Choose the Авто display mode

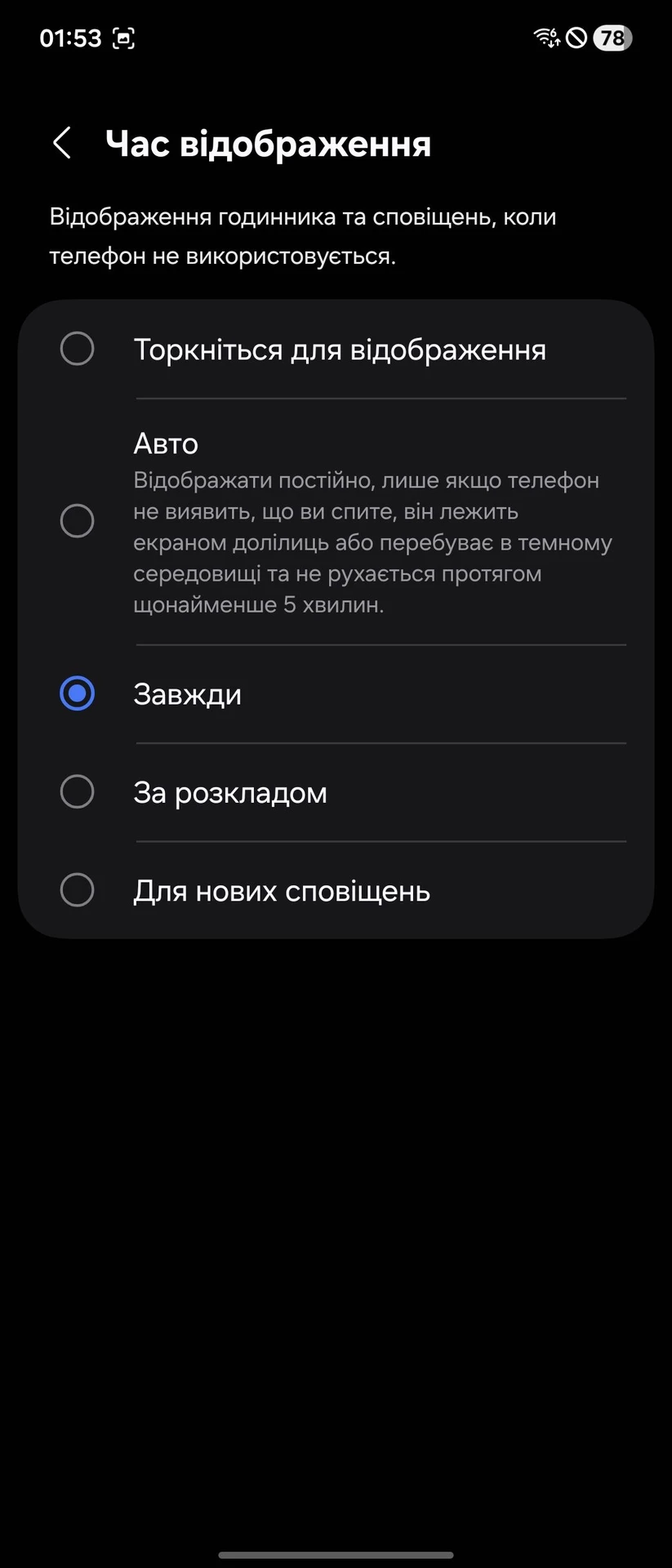coord(78,521)
